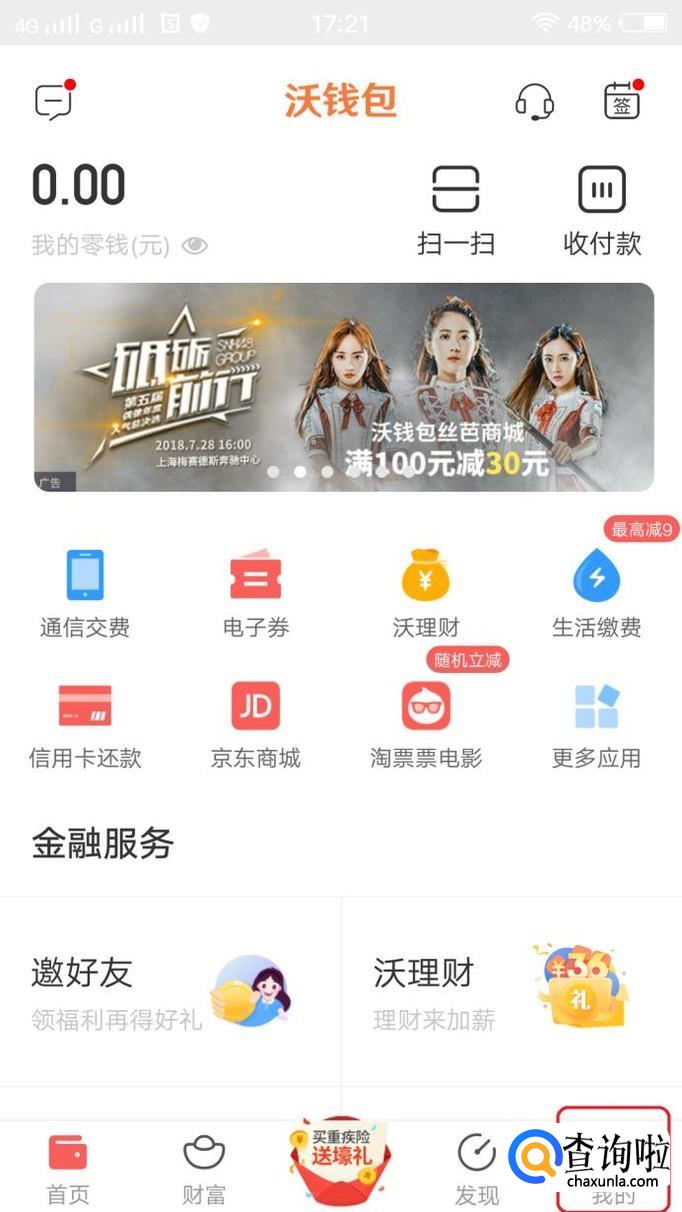The image size is (682, 1212).
Task: Open 淘票票电影
Action: pos(426,724)
